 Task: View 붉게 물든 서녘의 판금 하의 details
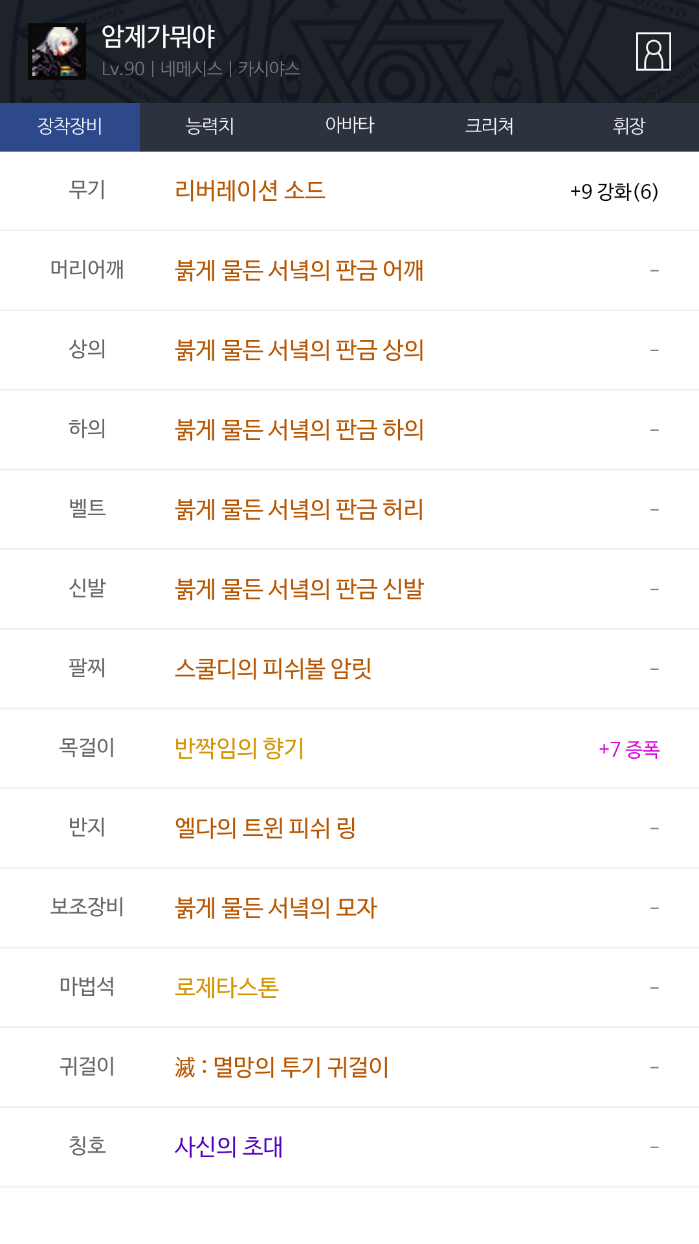pyautogui.click(x=299, y=429)
